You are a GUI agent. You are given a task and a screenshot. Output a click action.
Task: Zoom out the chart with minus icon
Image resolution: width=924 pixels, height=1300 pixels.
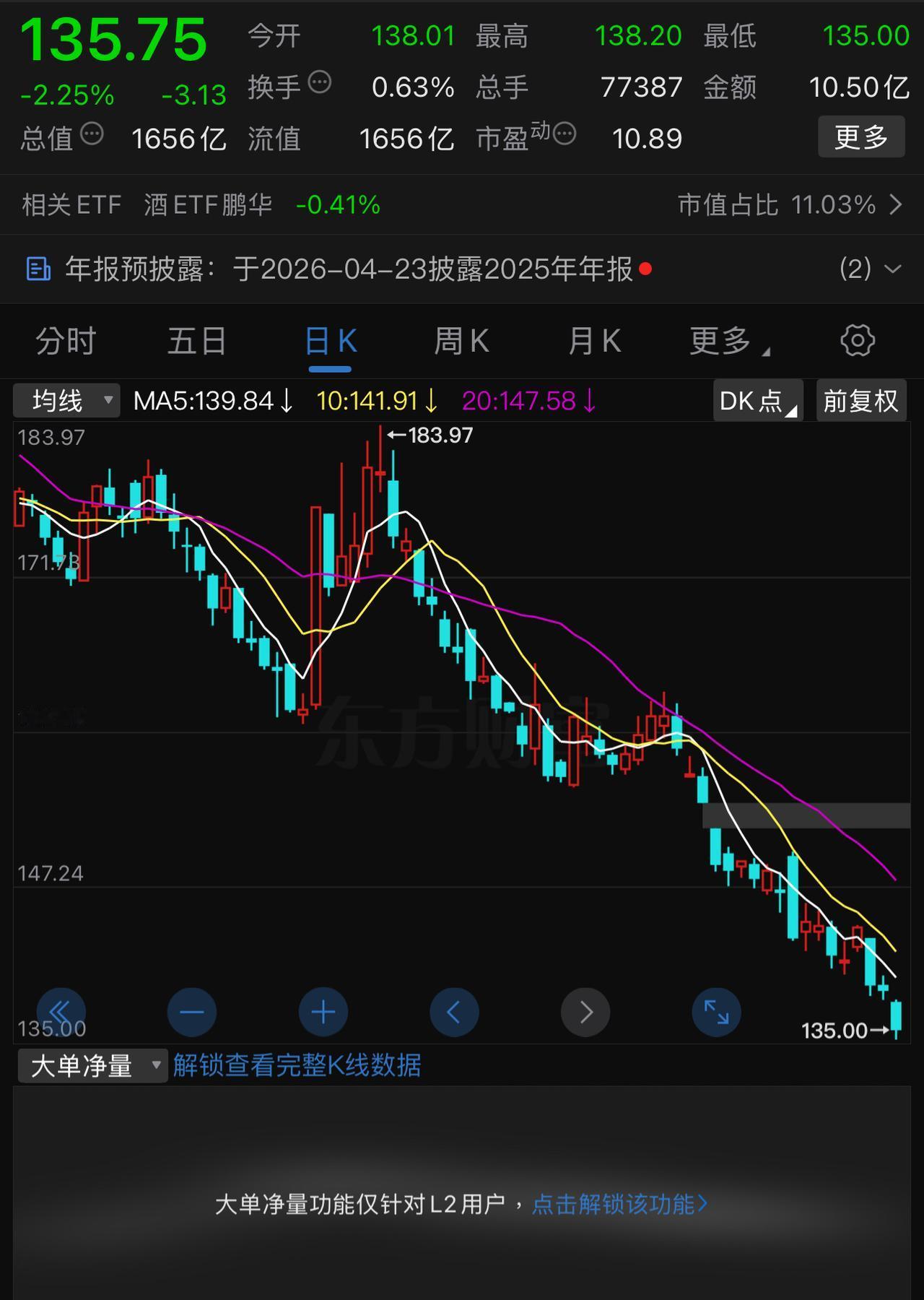[191, 1012]
